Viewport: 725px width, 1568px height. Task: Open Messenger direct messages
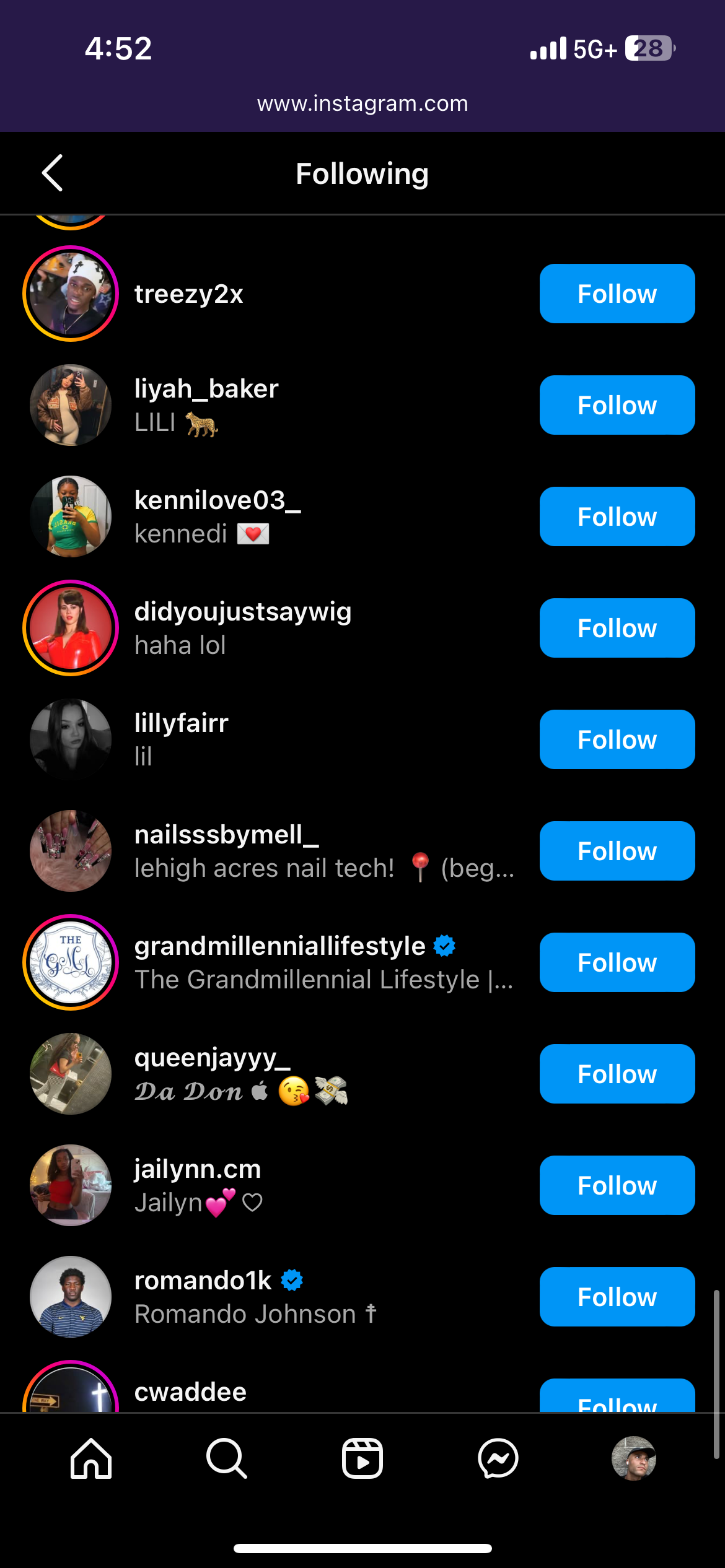(x=498, y=1458)
